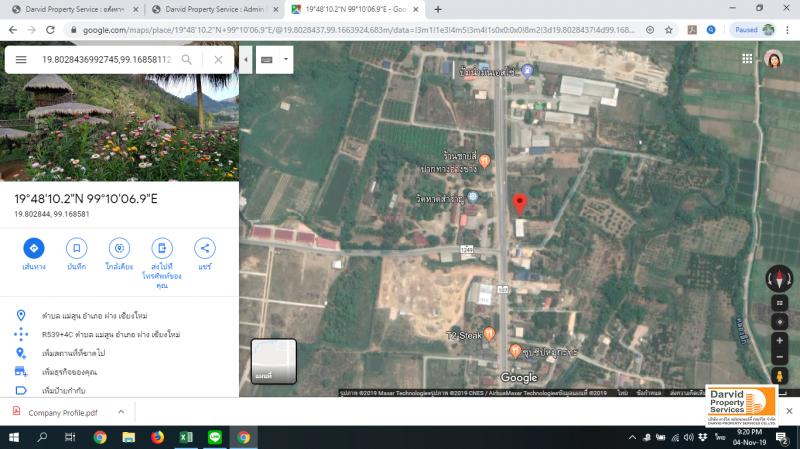Screen dimensions: 800x449
Task: Click the Windows Start button
Action: point(14,437)
